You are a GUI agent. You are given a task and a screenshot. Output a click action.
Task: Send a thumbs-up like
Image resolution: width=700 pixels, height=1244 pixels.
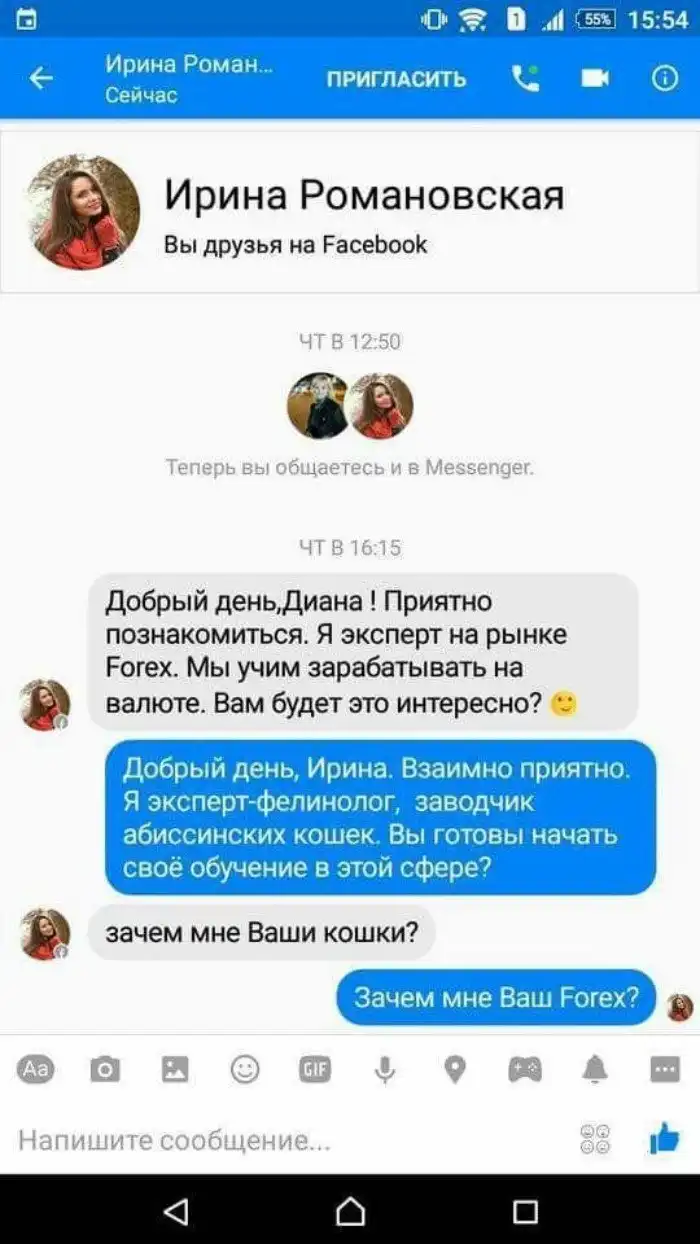[x=664, y=1138]
